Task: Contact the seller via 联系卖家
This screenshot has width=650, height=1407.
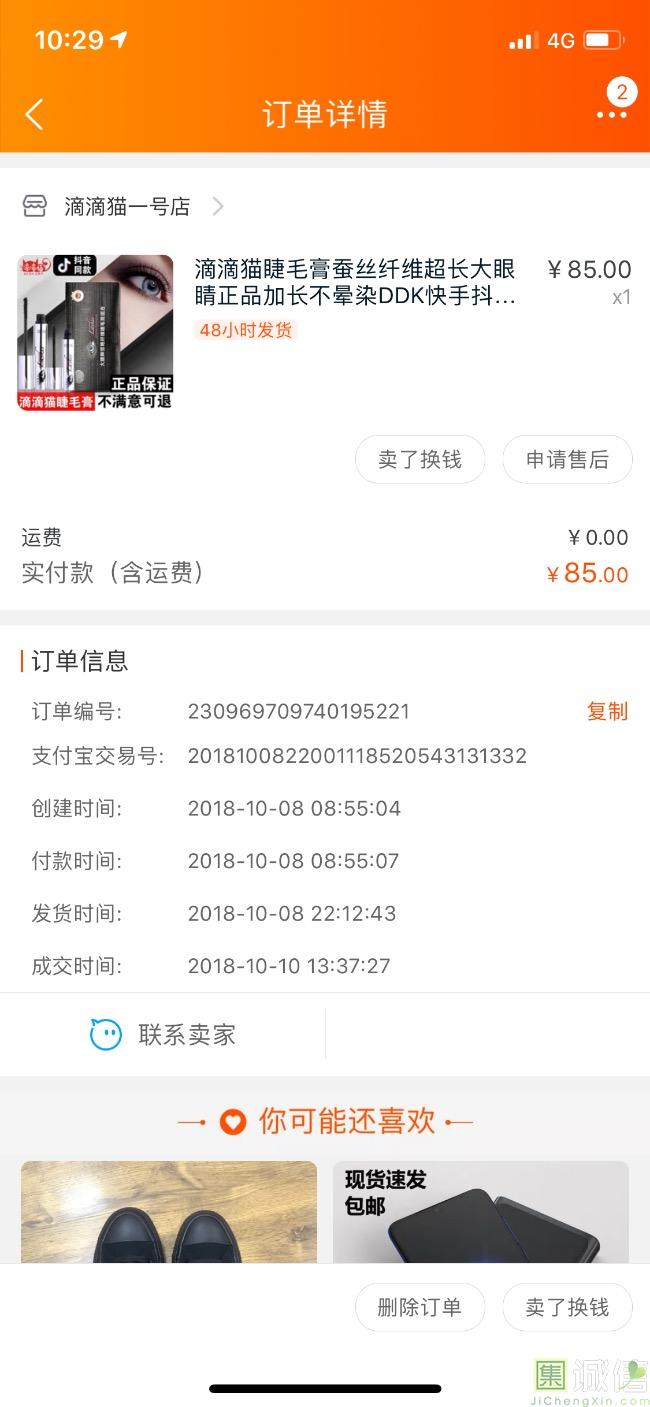Action: pyautogui.click(x=163, y=1034)
